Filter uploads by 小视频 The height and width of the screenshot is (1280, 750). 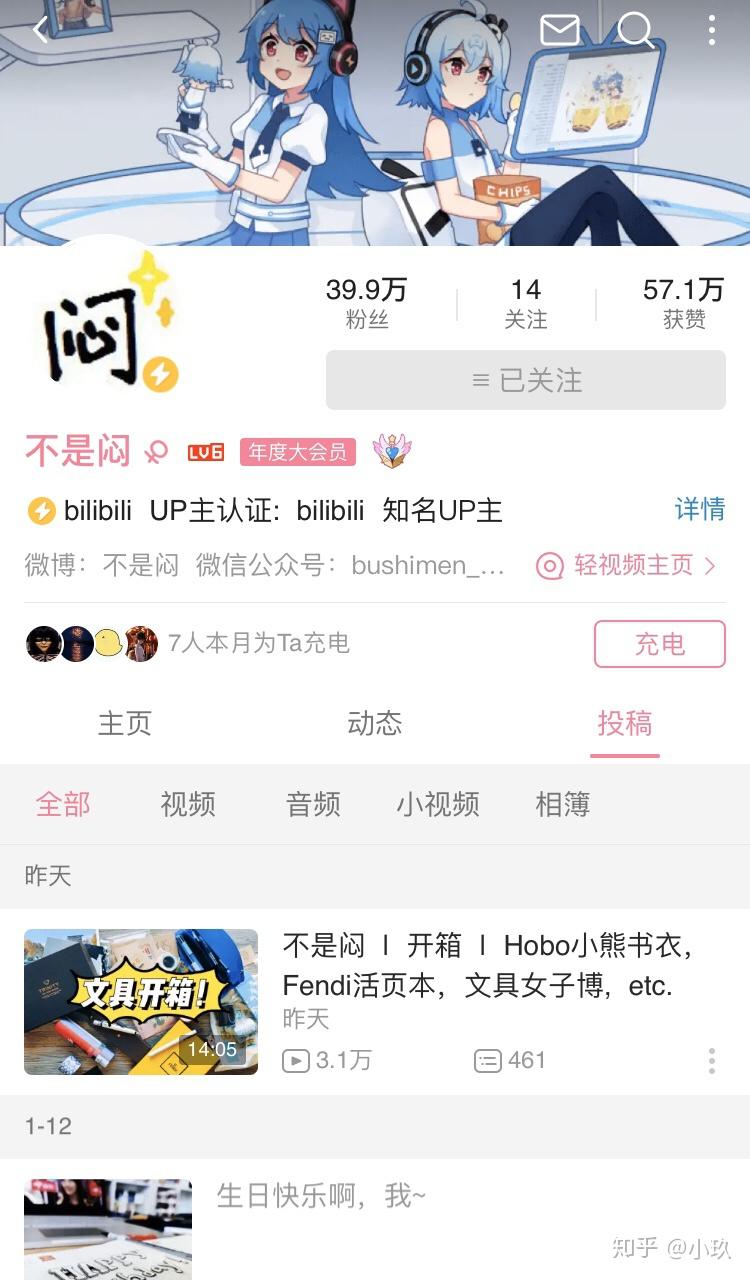pos(438,804)
